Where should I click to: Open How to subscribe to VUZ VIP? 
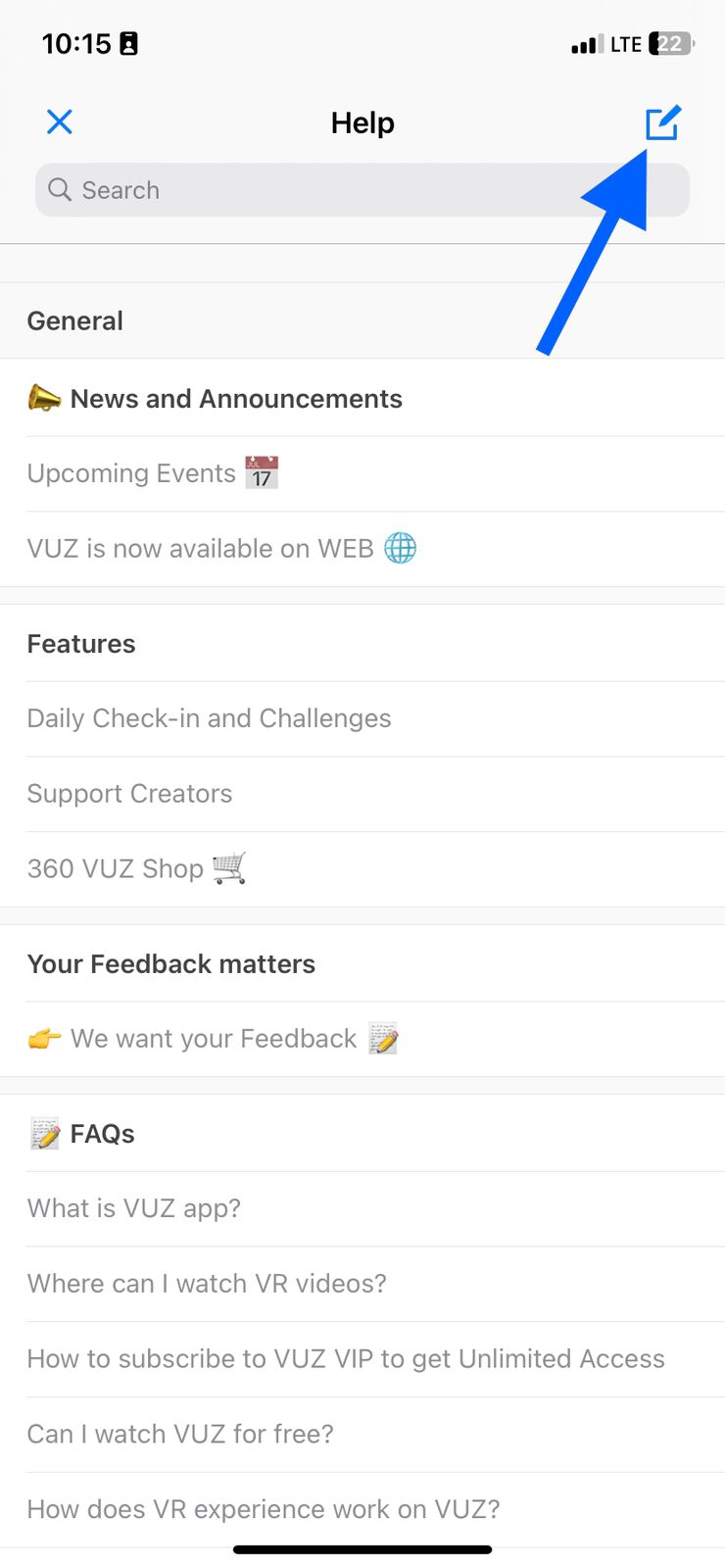362,1359
